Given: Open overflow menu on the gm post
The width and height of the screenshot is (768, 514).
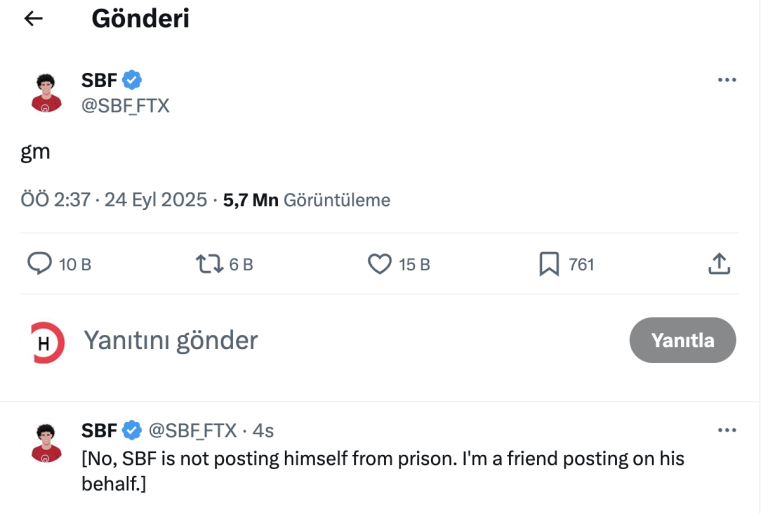Looking at the screenshot, I should (727, 80).
